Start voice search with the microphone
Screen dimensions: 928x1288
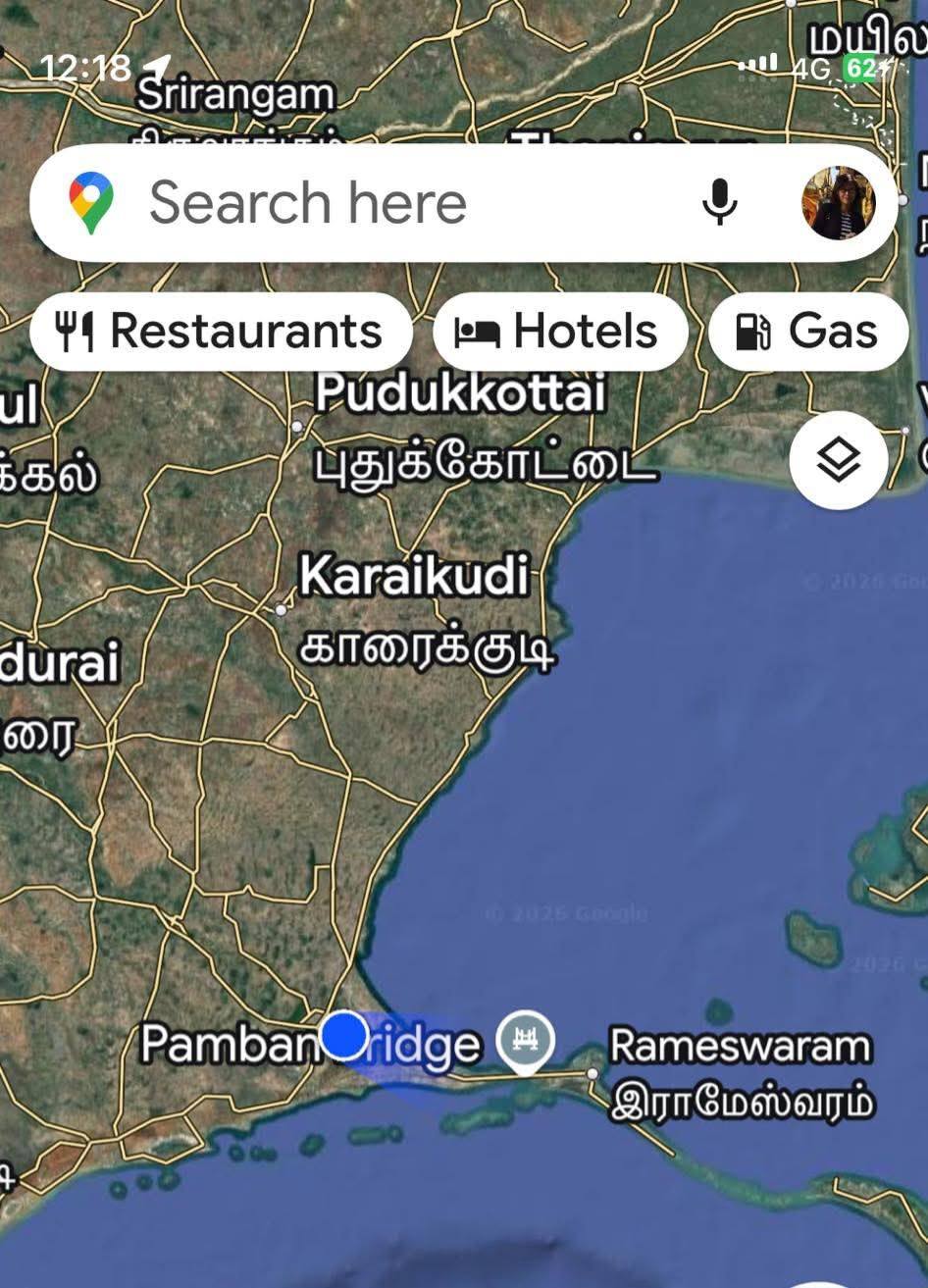[x=720, y=203]
